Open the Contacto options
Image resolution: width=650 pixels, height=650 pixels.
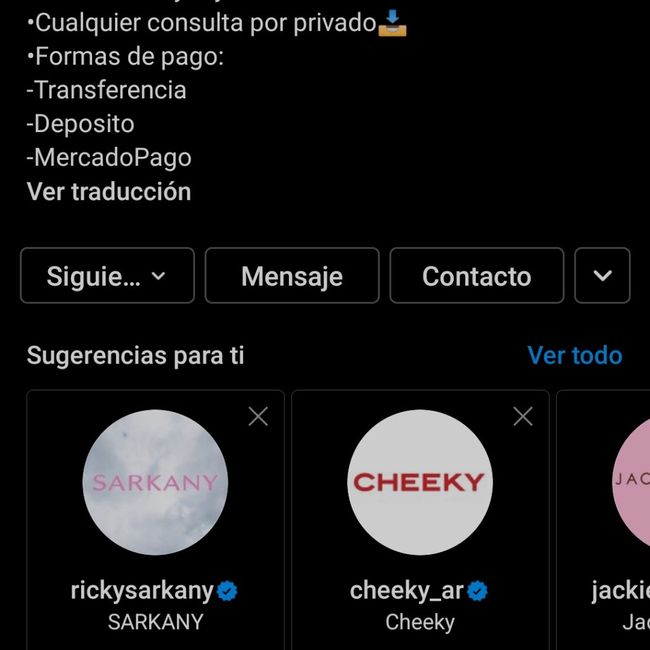click(x=476, y=276)
